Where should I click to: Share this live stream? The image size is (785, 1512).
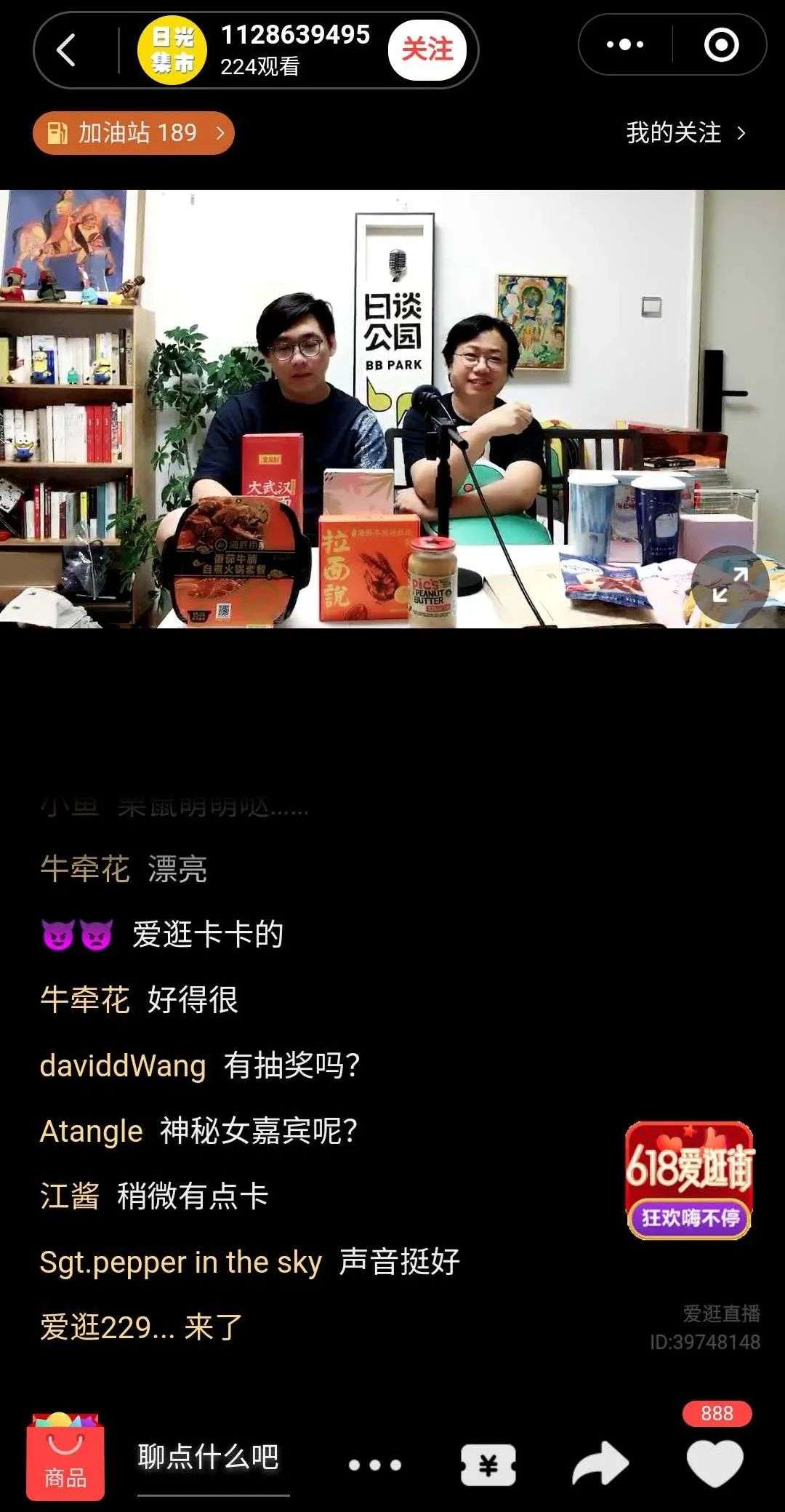pos(600,1465)
